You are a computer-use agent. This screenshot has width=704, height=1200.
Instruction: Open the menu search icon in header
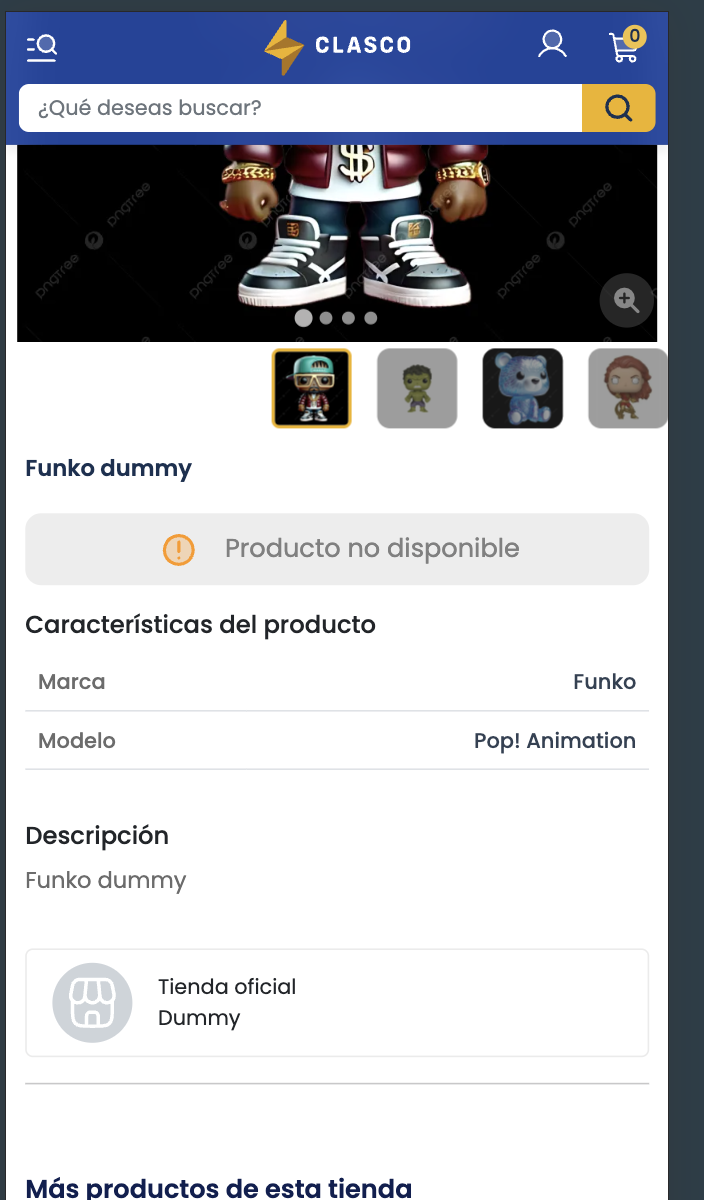(42, 46)
